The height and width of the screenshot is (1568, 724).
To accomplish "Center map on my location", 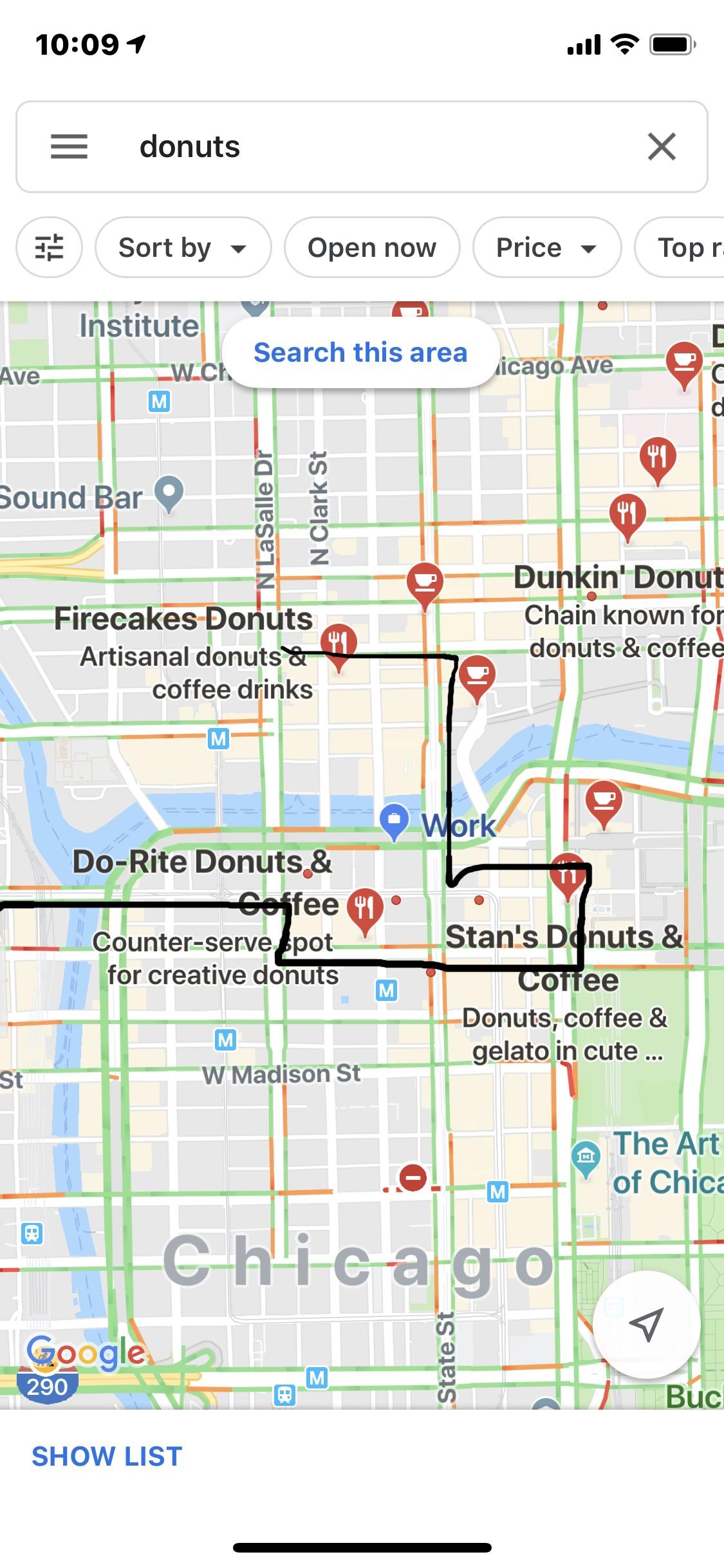I will pyautogui.click(x=646, y=1324).
